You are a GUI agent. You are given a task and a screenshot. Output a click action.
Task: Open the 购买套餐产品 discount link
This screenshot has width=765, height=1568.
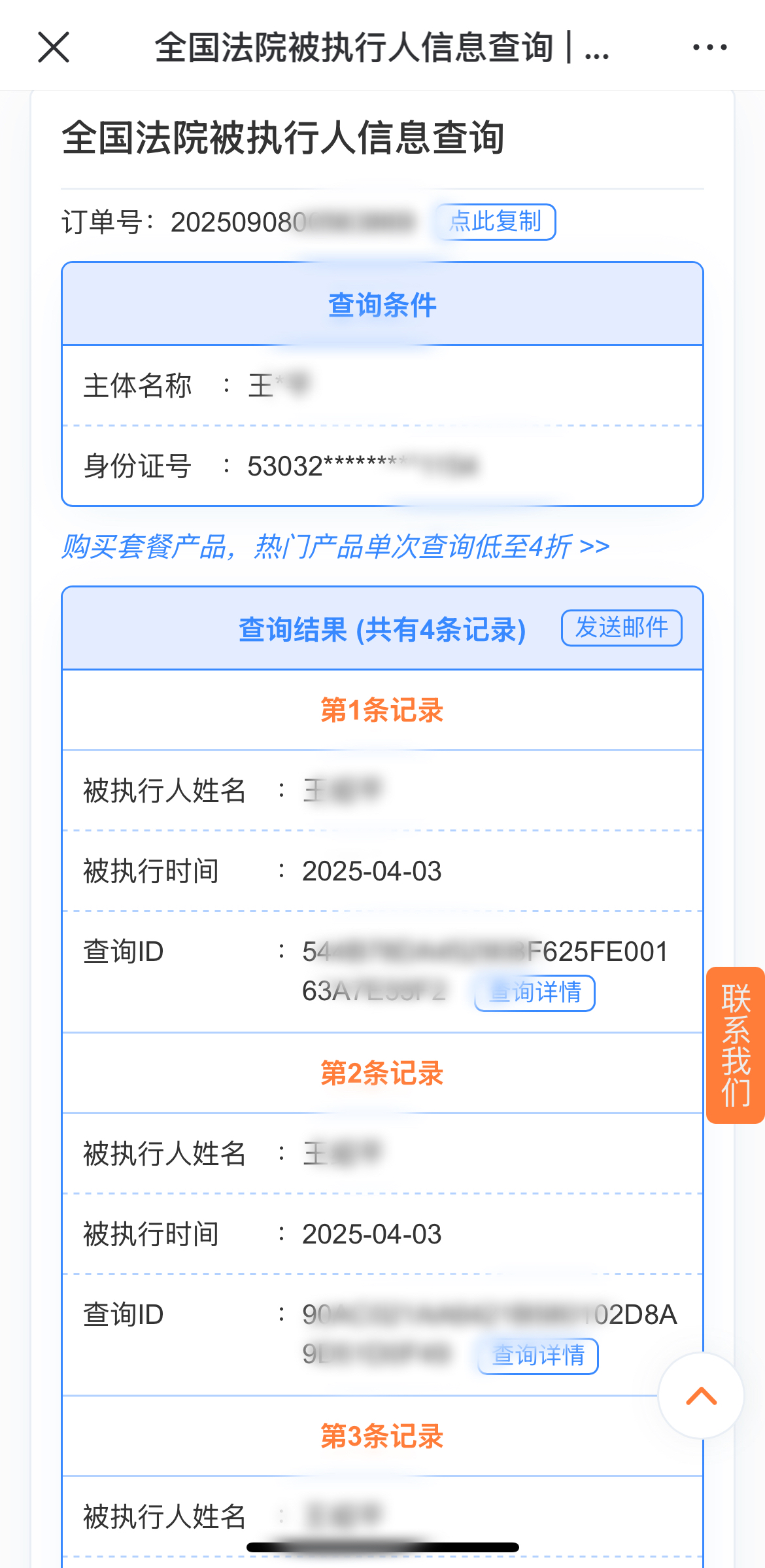335,546
